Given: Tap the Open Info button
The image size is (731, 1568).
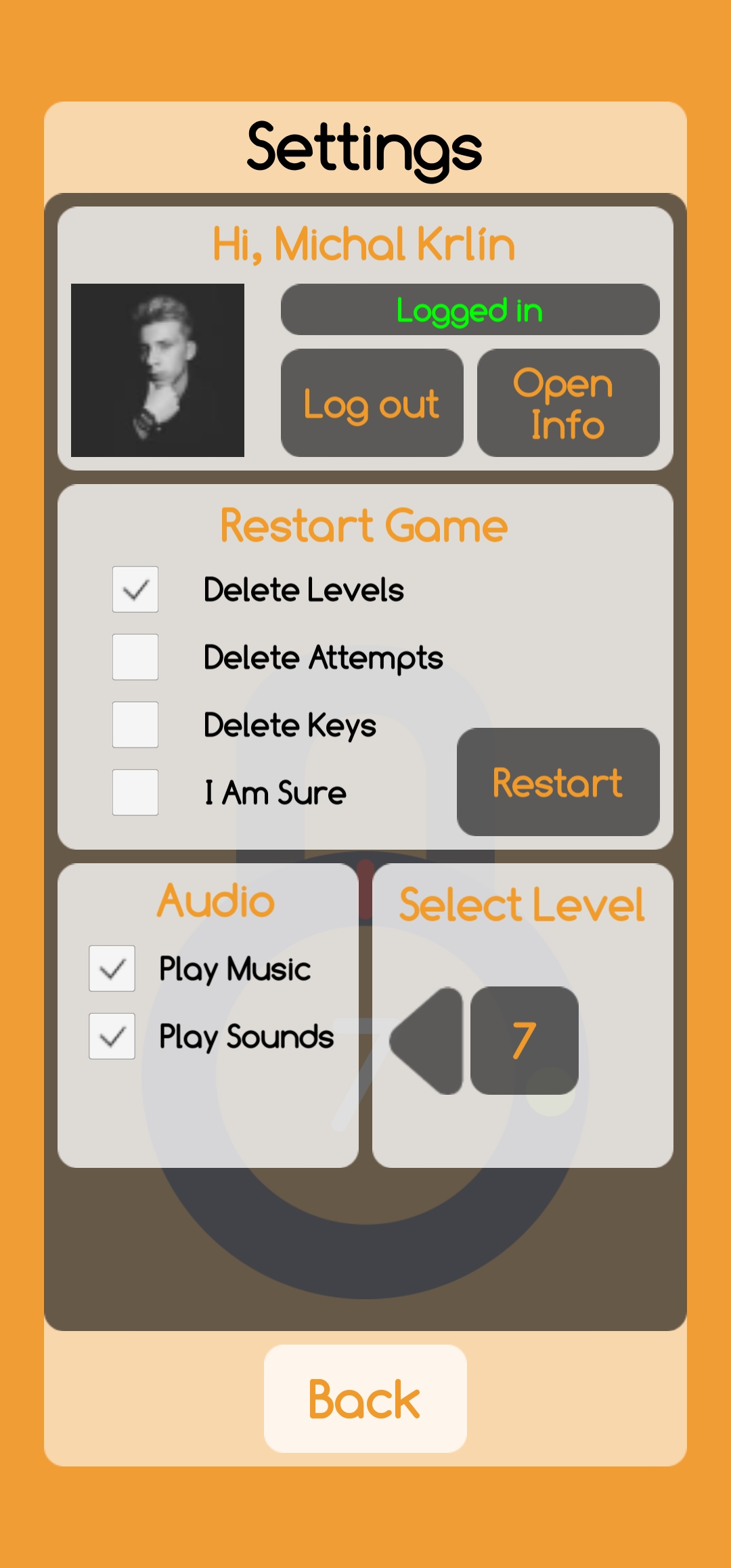Looking at the screenshot, I should coord(569,403).
